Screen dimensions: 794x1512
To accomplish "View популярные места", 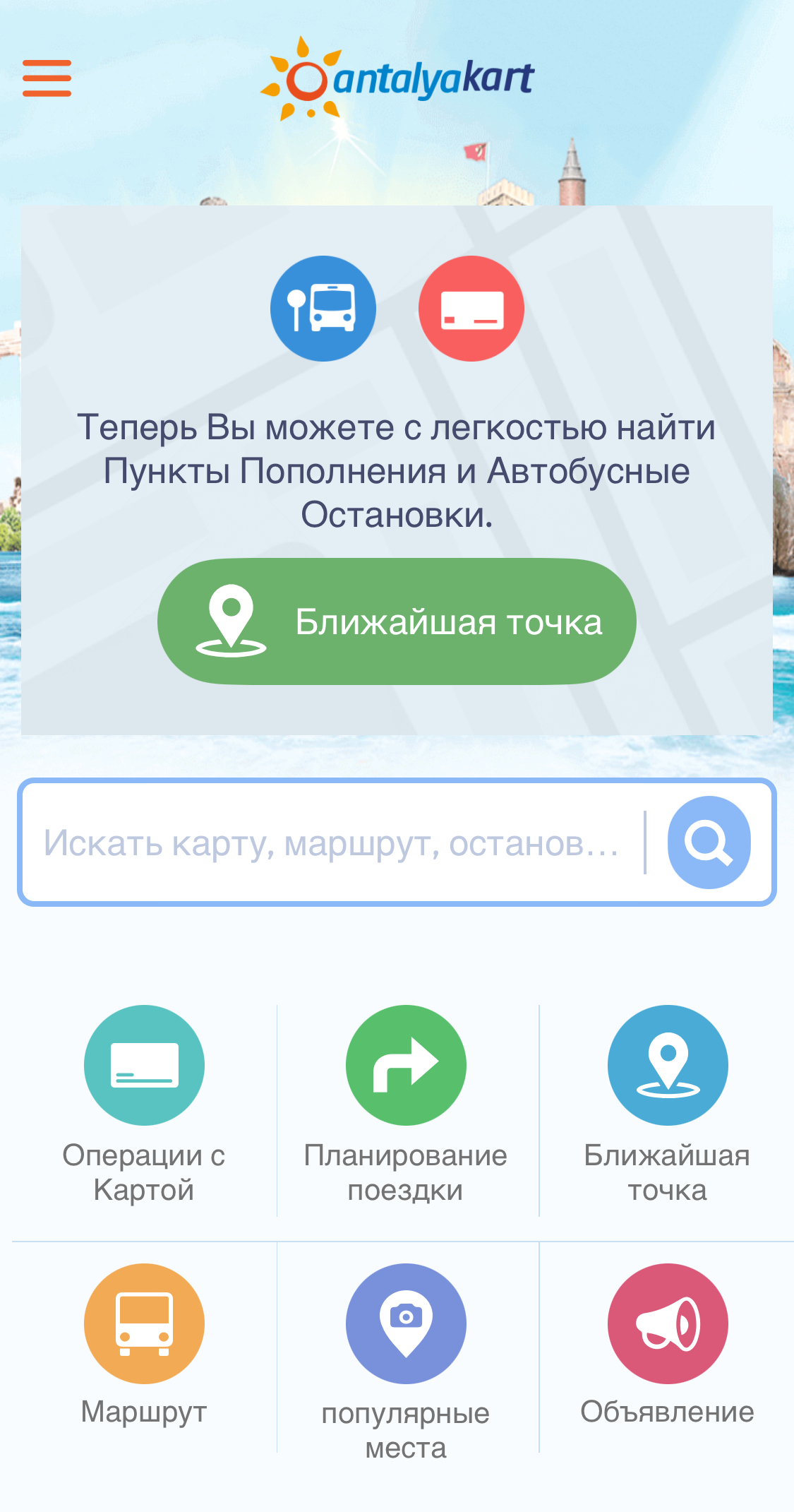I will pos(406,1356).
